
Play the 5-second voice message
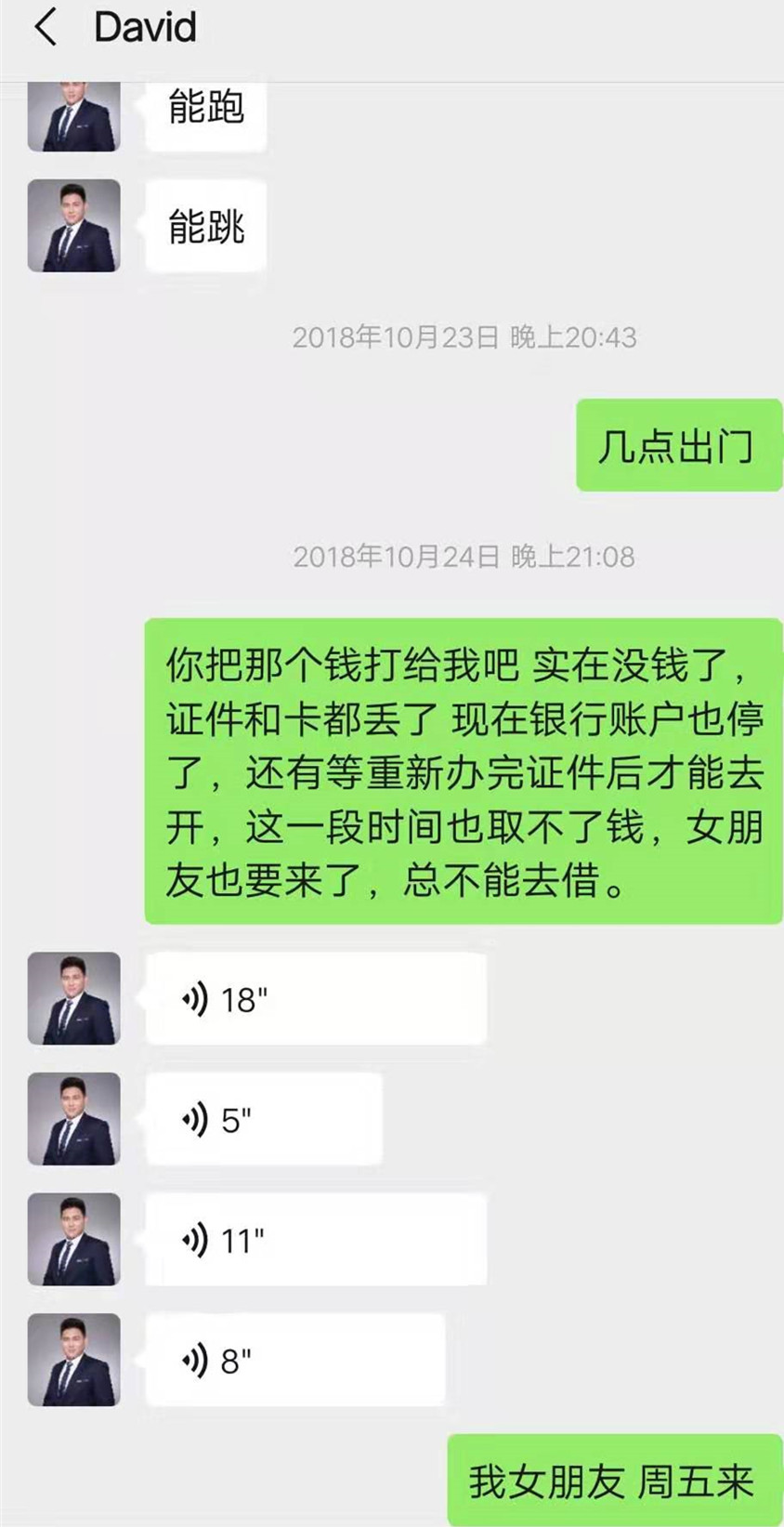(x=264, y=1119)
